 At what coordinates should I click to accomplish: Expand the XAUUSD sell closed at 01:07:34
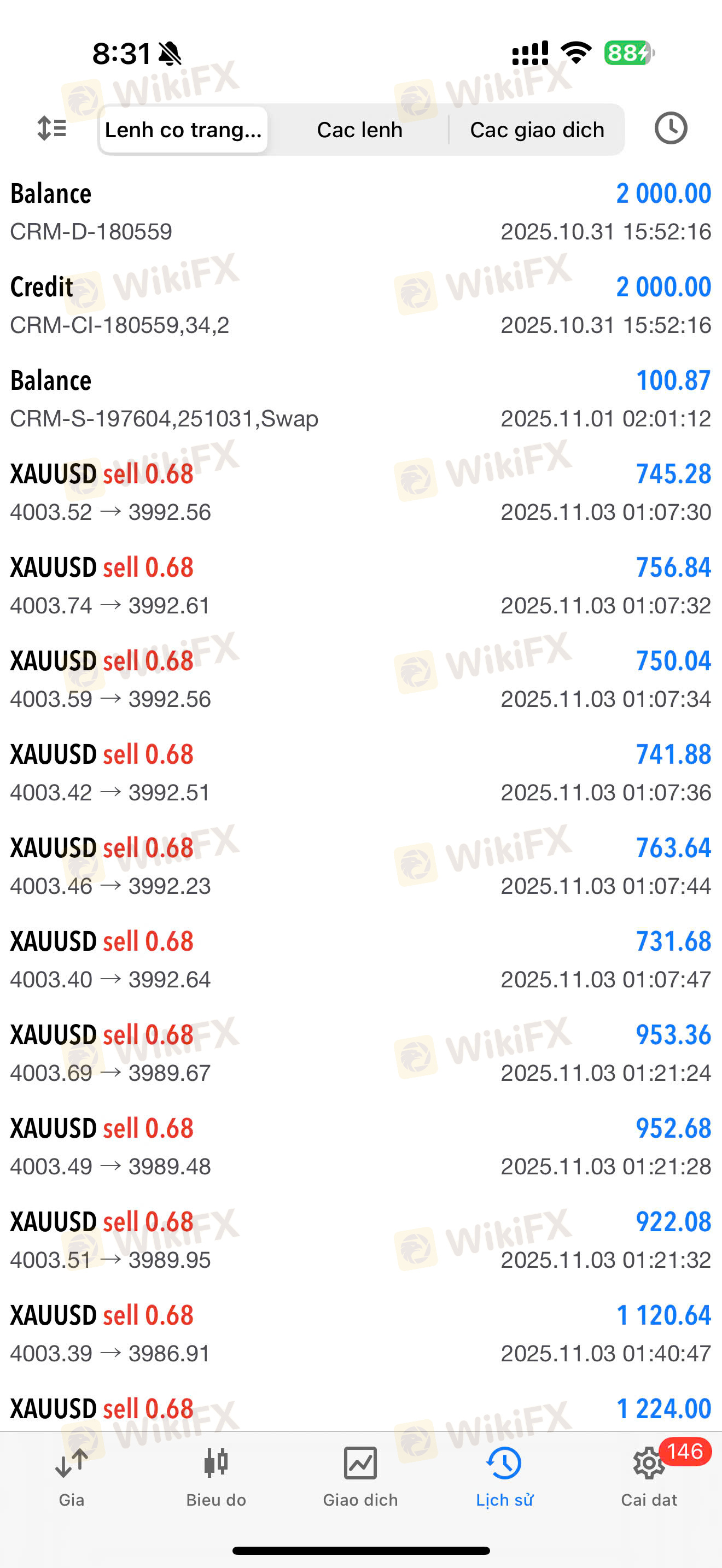tap(360, 678)
